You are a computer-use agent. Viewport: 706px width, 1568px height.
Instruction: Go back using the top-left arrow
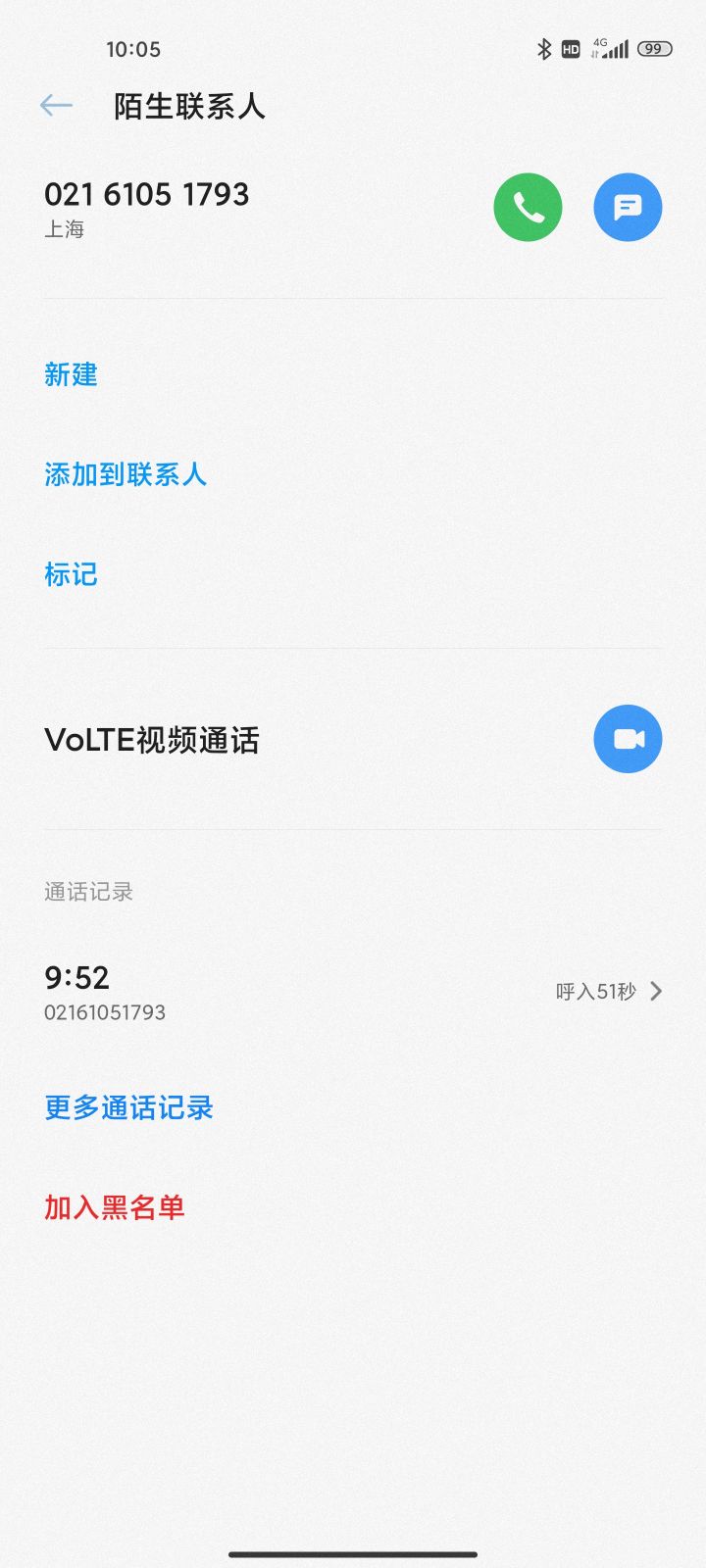[56, 106]
